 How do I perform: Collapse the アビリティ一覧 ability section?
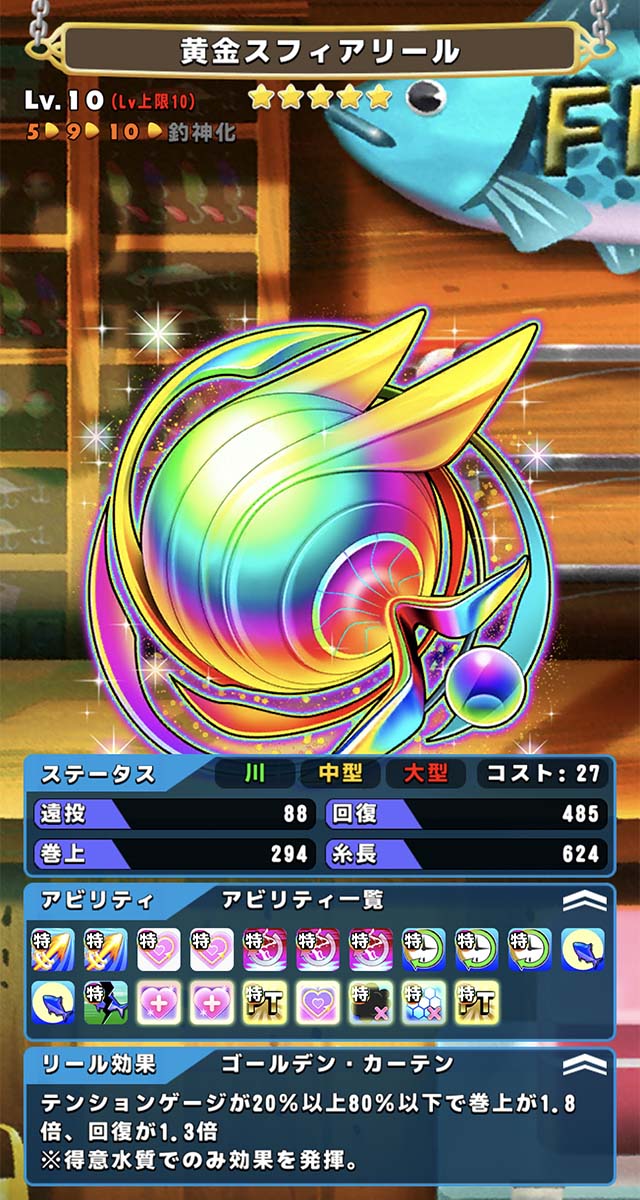pos(584,901)
